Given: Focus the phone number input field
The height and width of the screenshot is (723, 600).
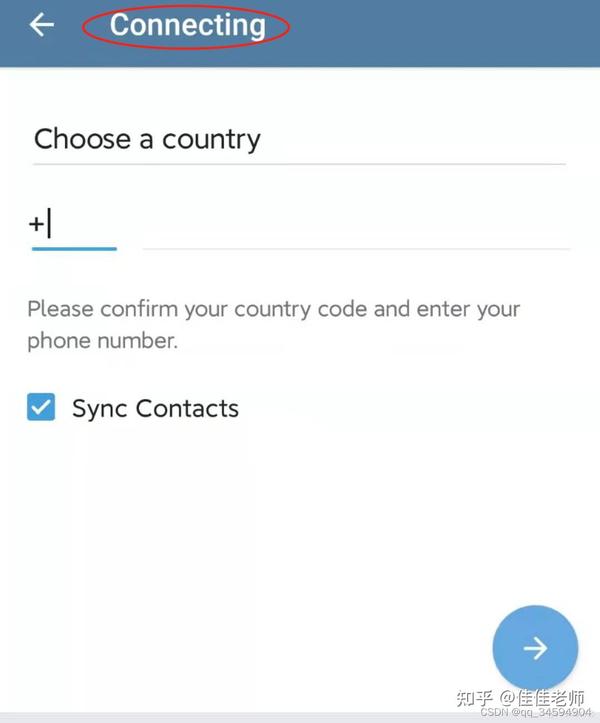Looking at the screenshot, I should point(355,226).
